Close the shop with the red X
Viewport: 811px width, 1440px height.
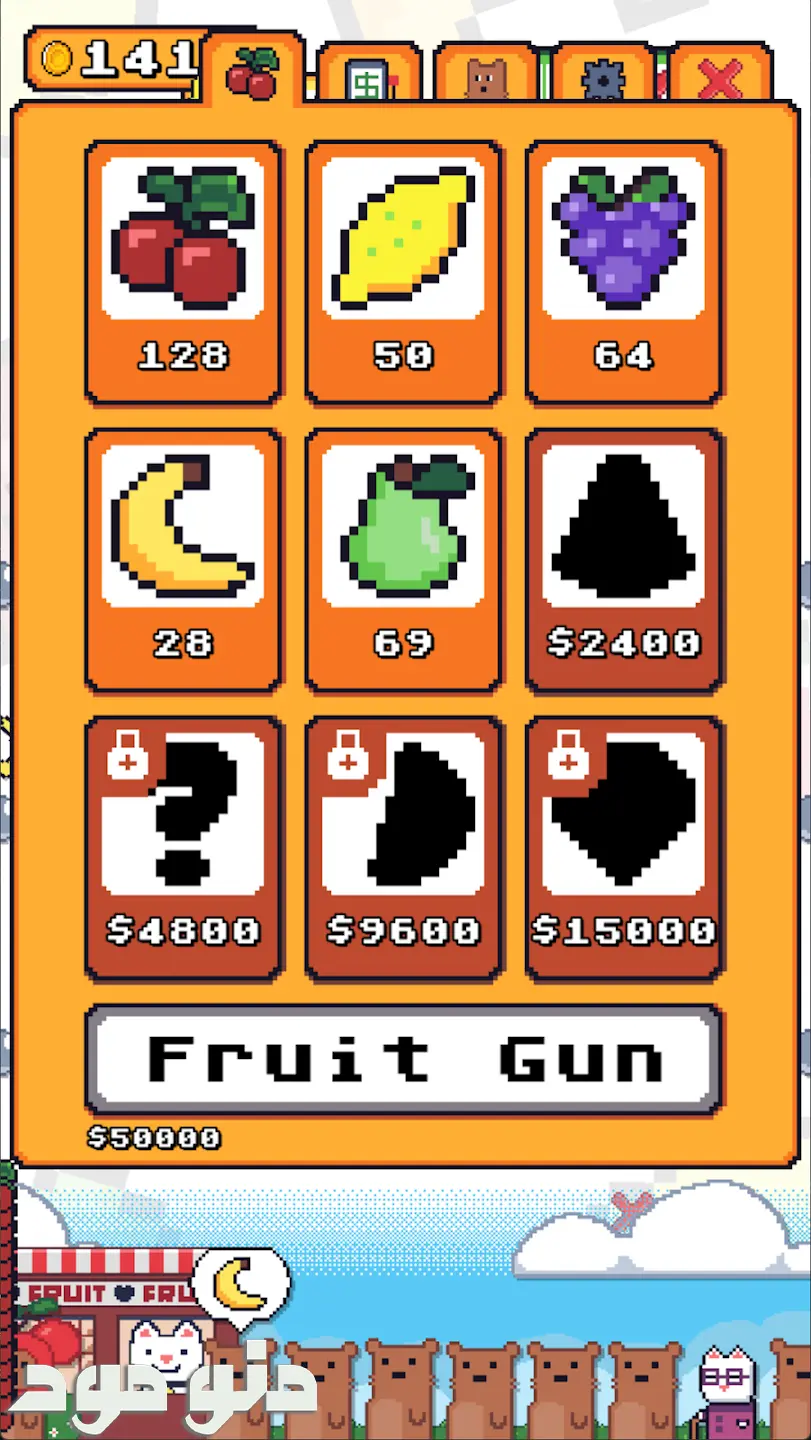[720, 75]
